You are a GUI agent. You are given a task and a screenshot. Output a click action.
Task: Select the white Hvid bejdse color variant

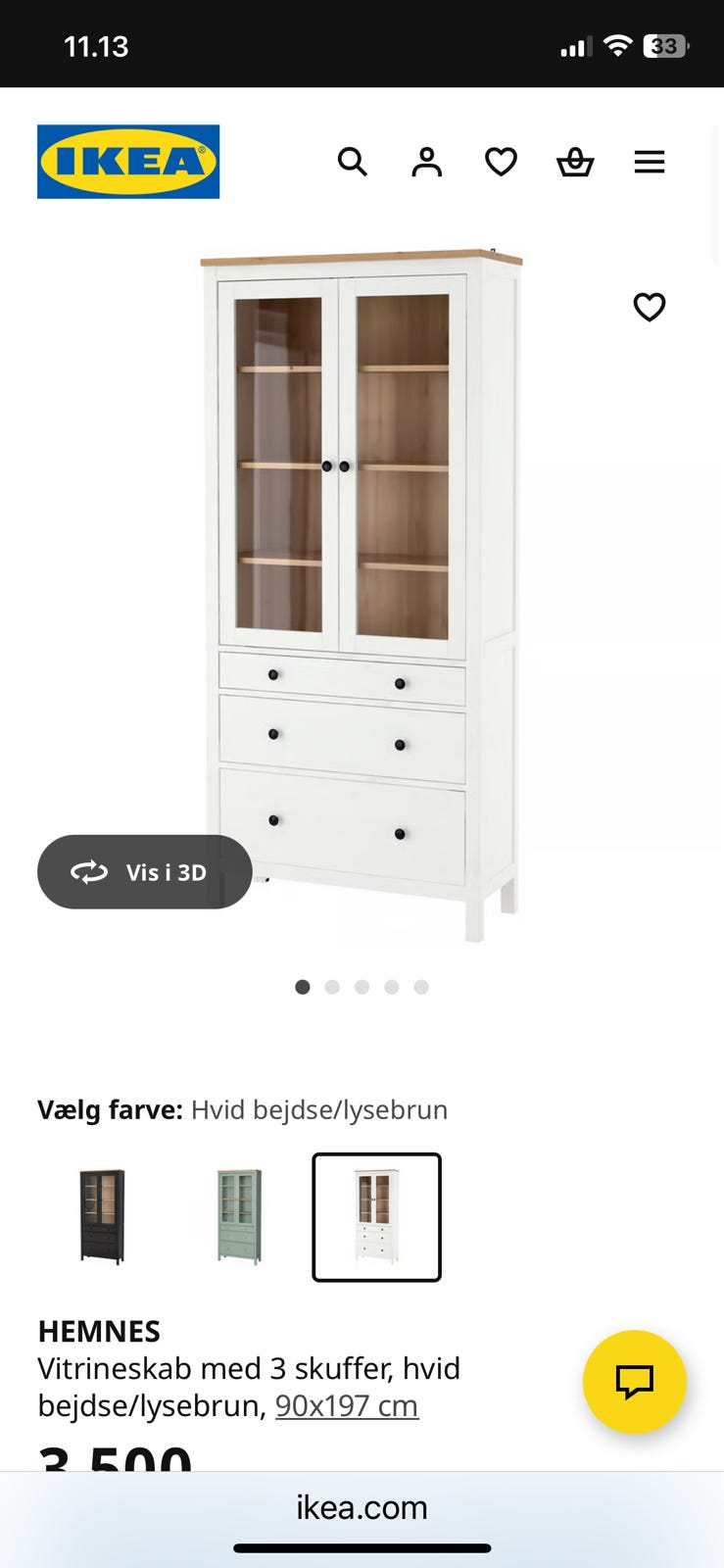(376, 1217)
